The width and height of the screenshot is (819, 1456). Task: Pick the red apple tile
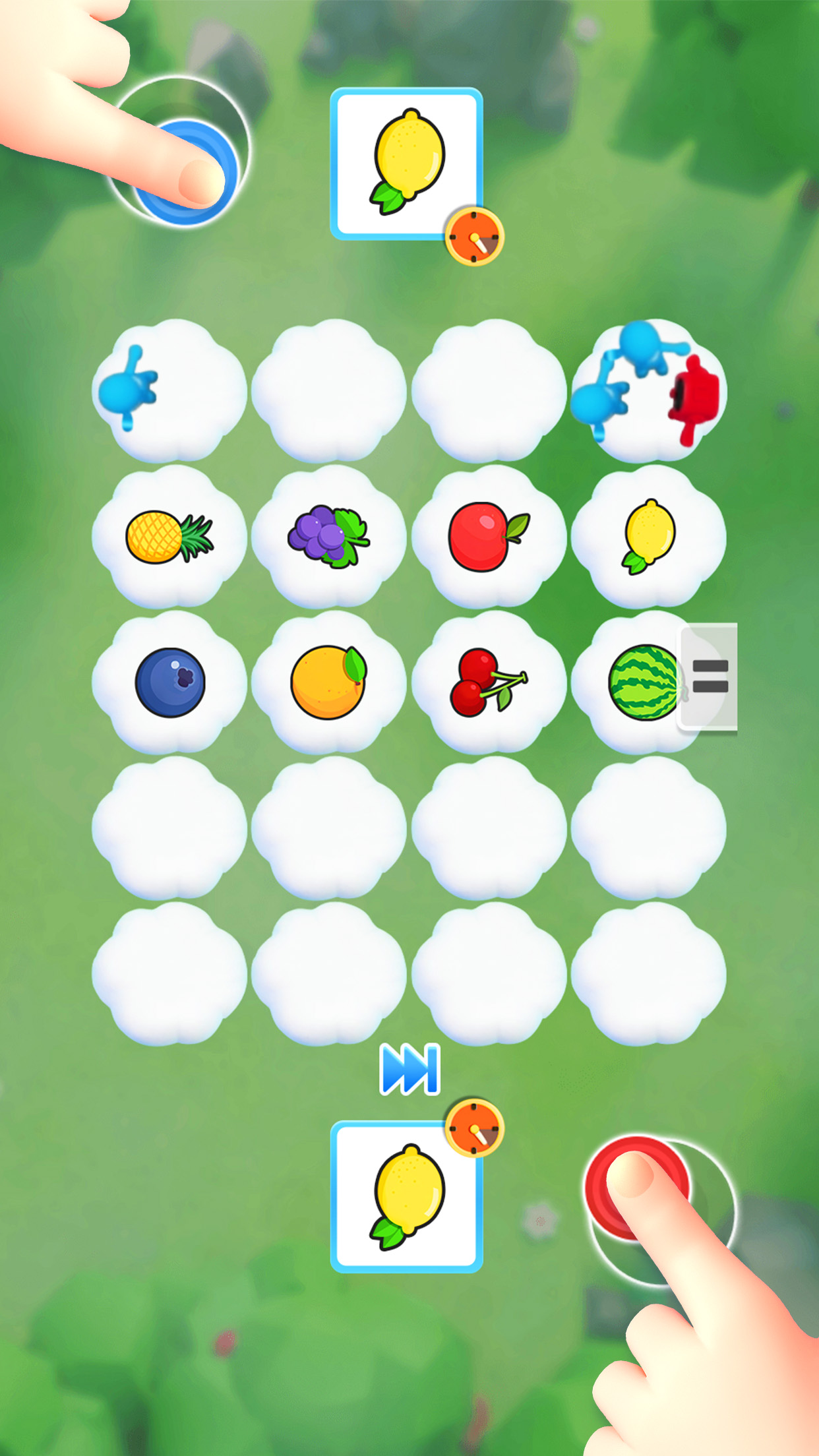tap(489, 537)
